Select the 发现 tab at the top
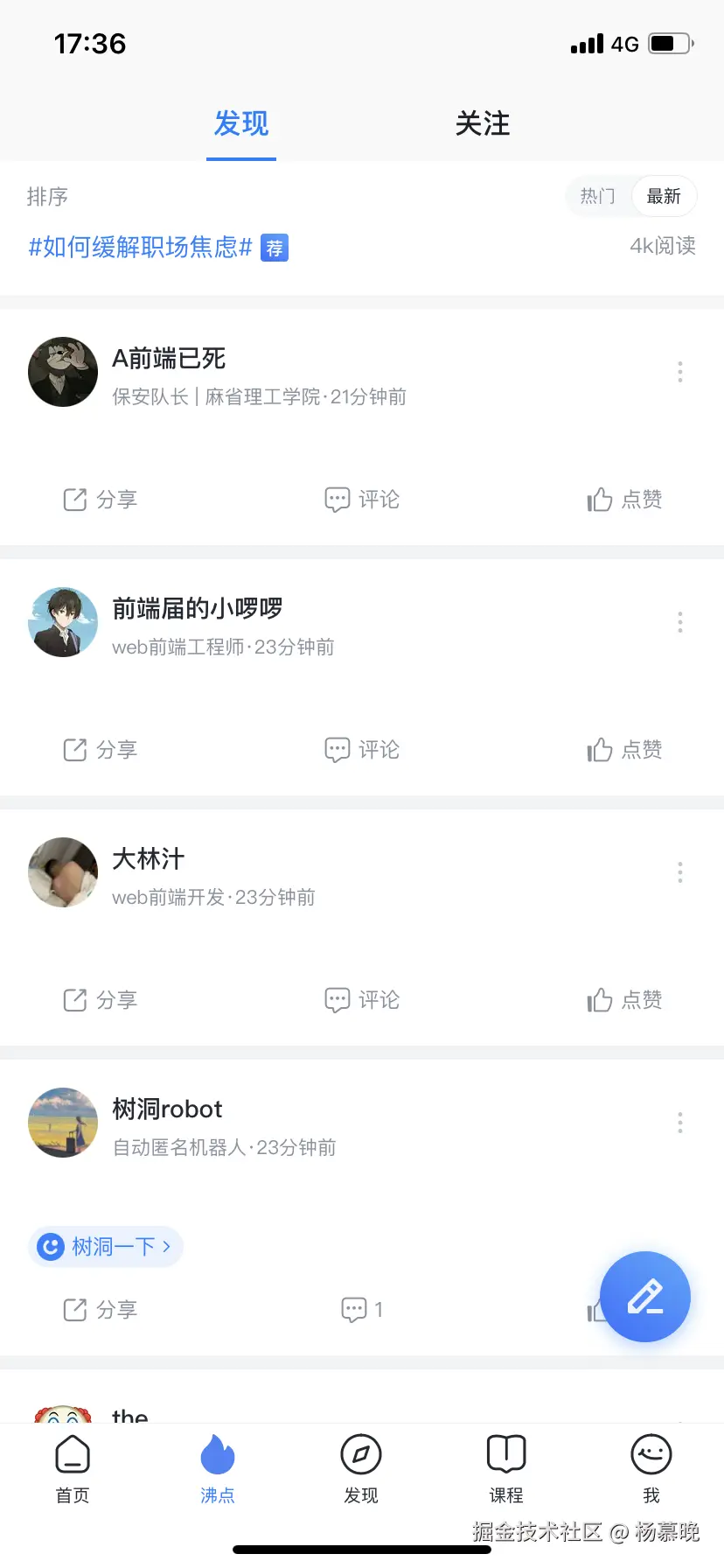The height and width of the screenshot is (1568, 724). [240, 124]
